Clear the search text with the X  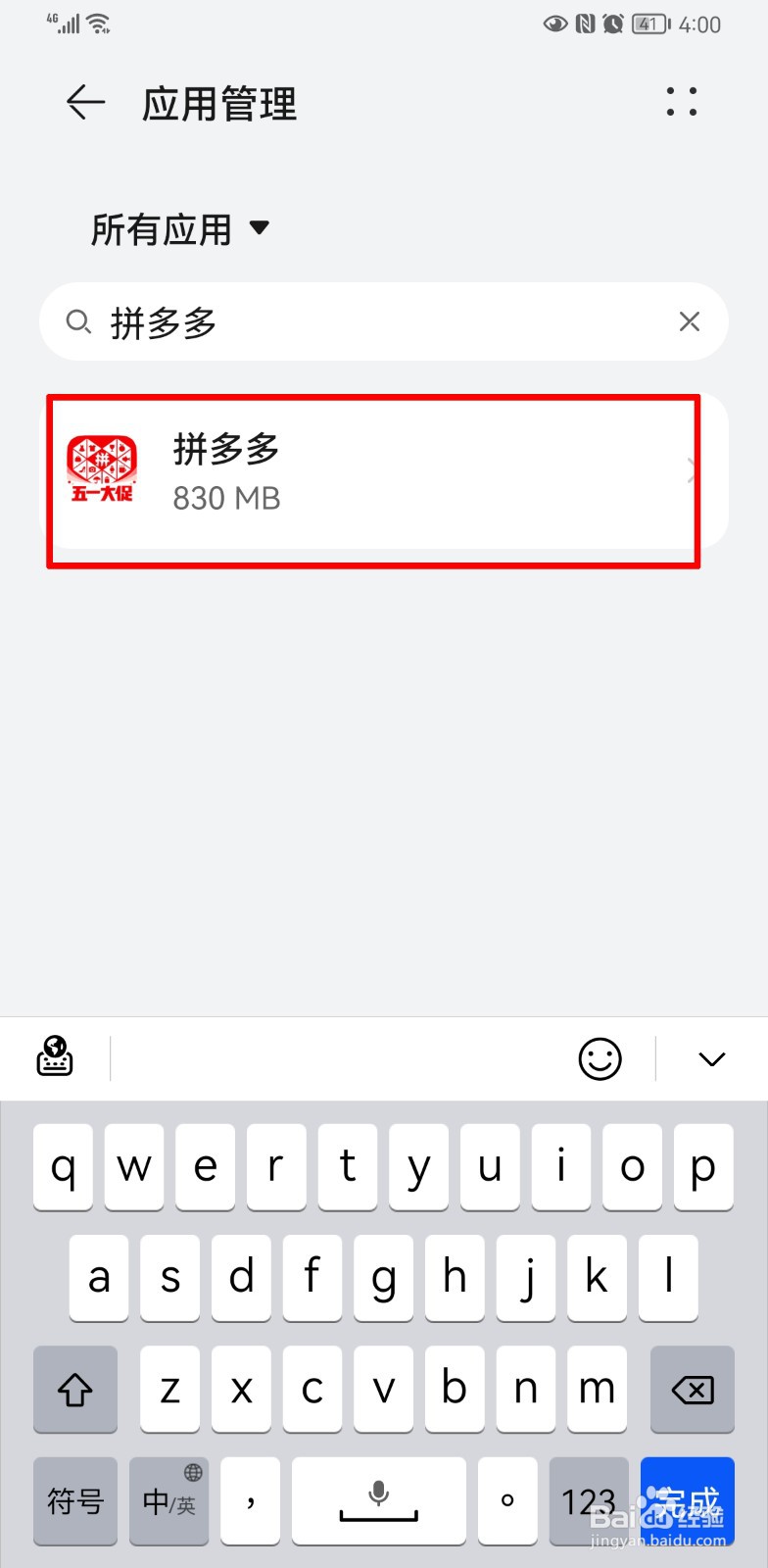pos(690,321)
